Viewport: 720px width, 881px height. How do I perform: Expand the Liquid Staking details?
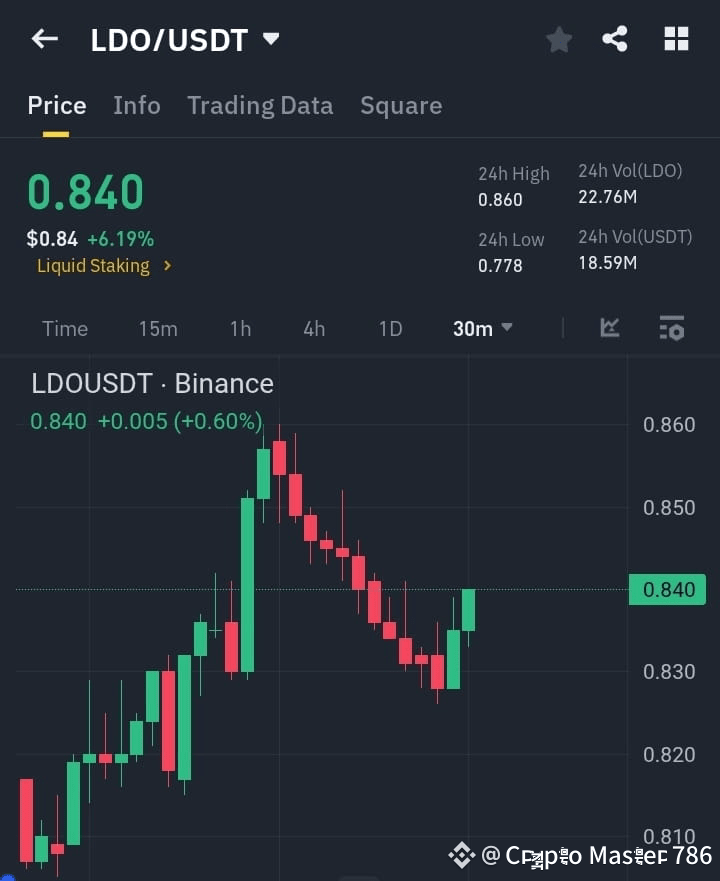pyautogui.click(x=105, y=266)
